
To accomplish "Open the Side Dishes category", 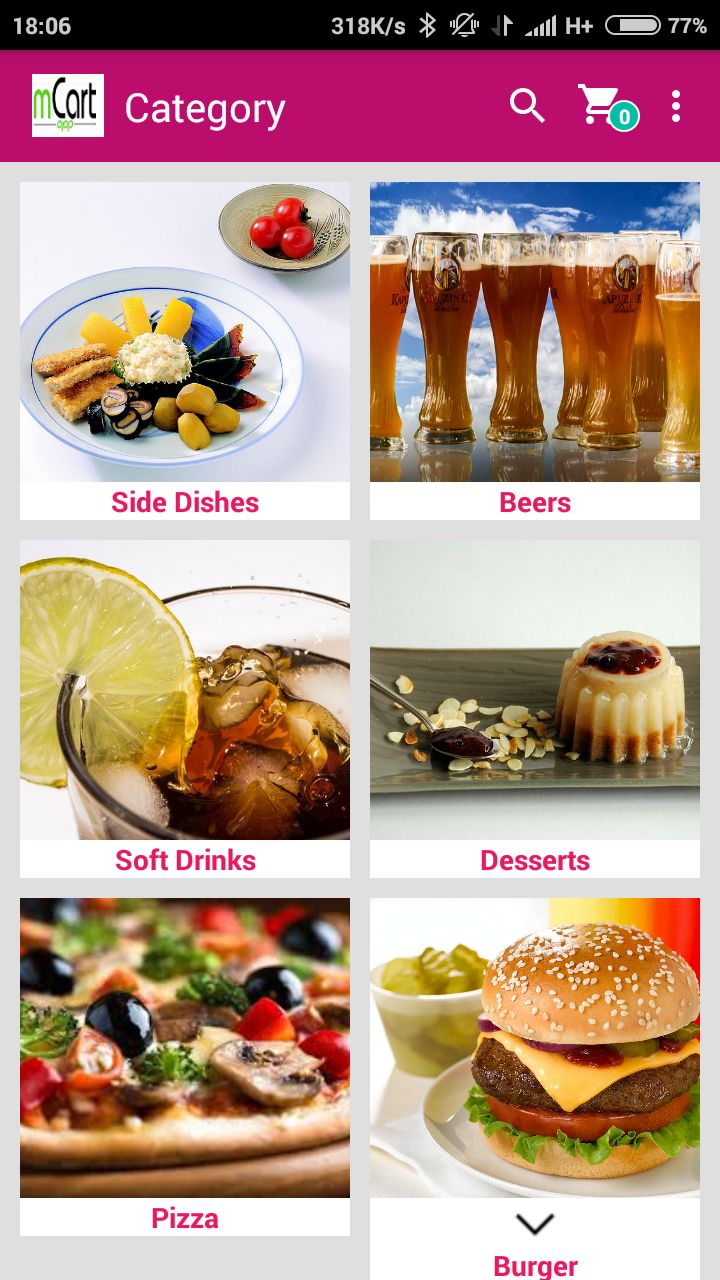I will [x=185, y=350].
